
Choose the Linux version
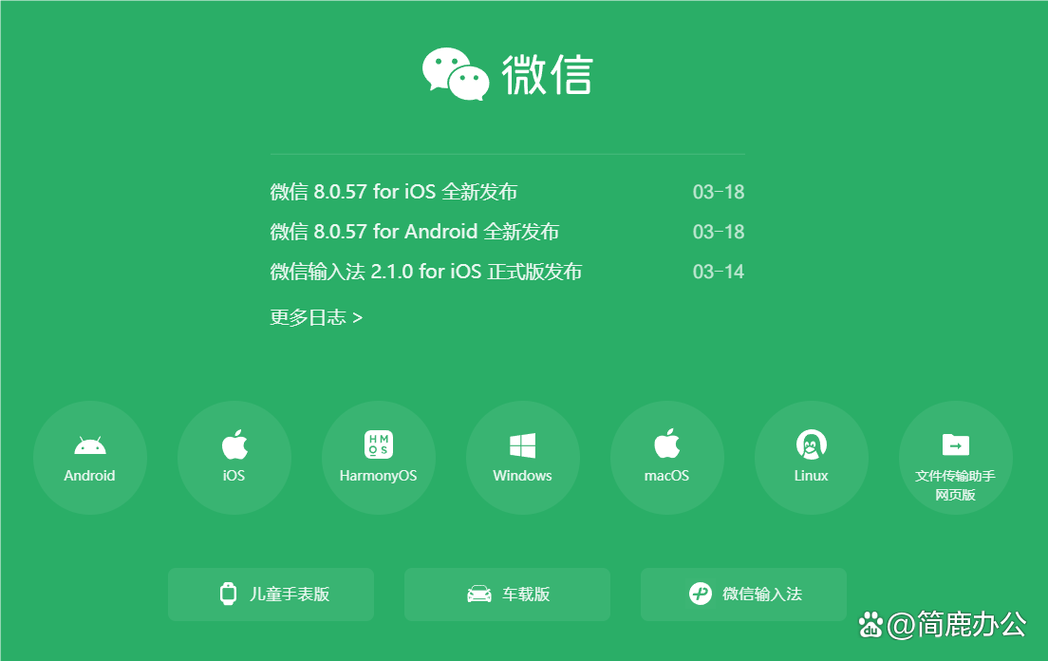(x=811, y=458)
